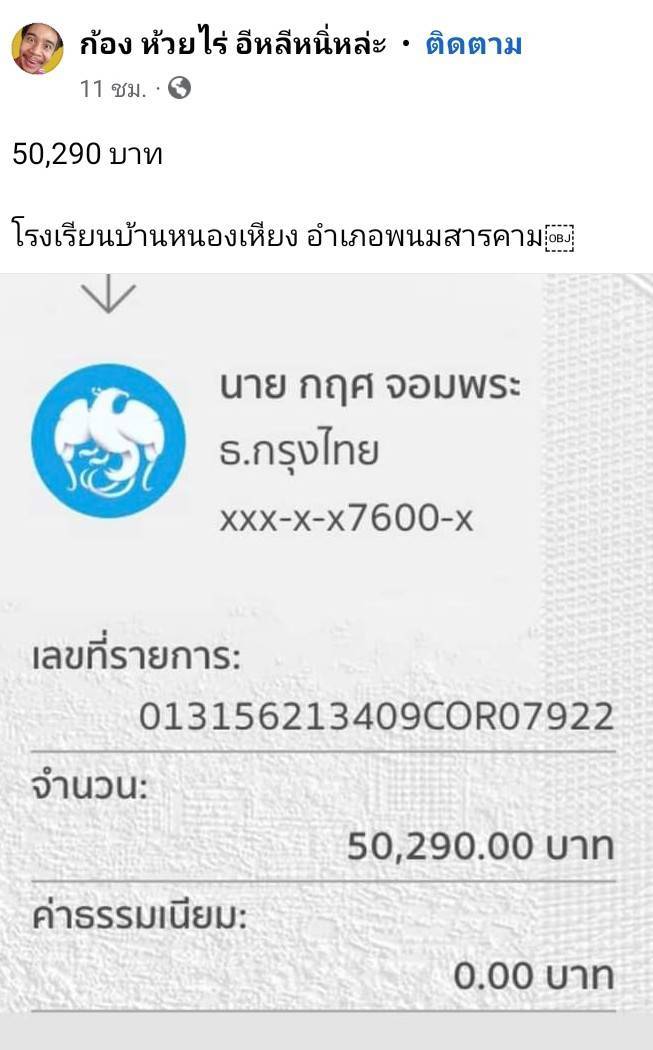This screenshot has height=1050, width=653.
Task: Open ก้อง ห้วยไร่ อีหลีหนิ่หล่ะ profile name
Action: coord(232,45)
